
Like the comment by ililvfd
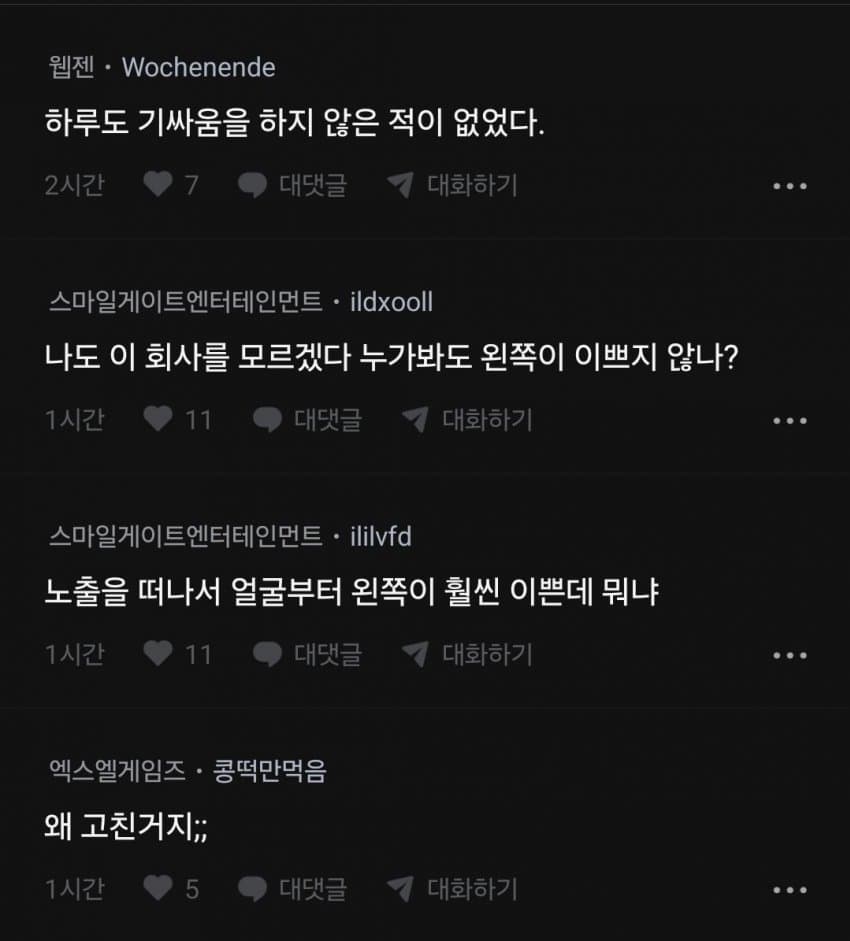click(x=159, y=655)
